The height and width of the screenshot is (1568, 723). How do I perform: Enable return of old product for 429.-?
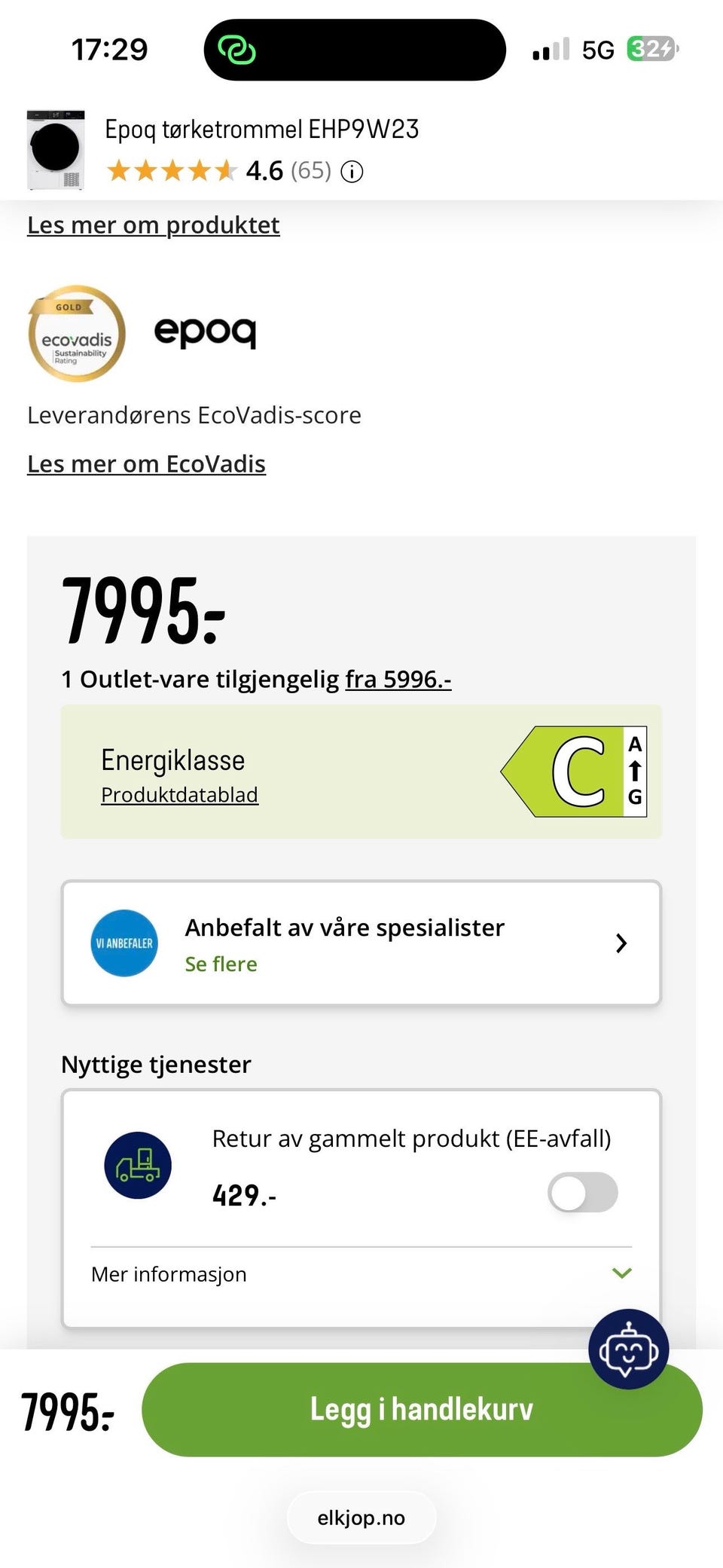click(581, 1193)
